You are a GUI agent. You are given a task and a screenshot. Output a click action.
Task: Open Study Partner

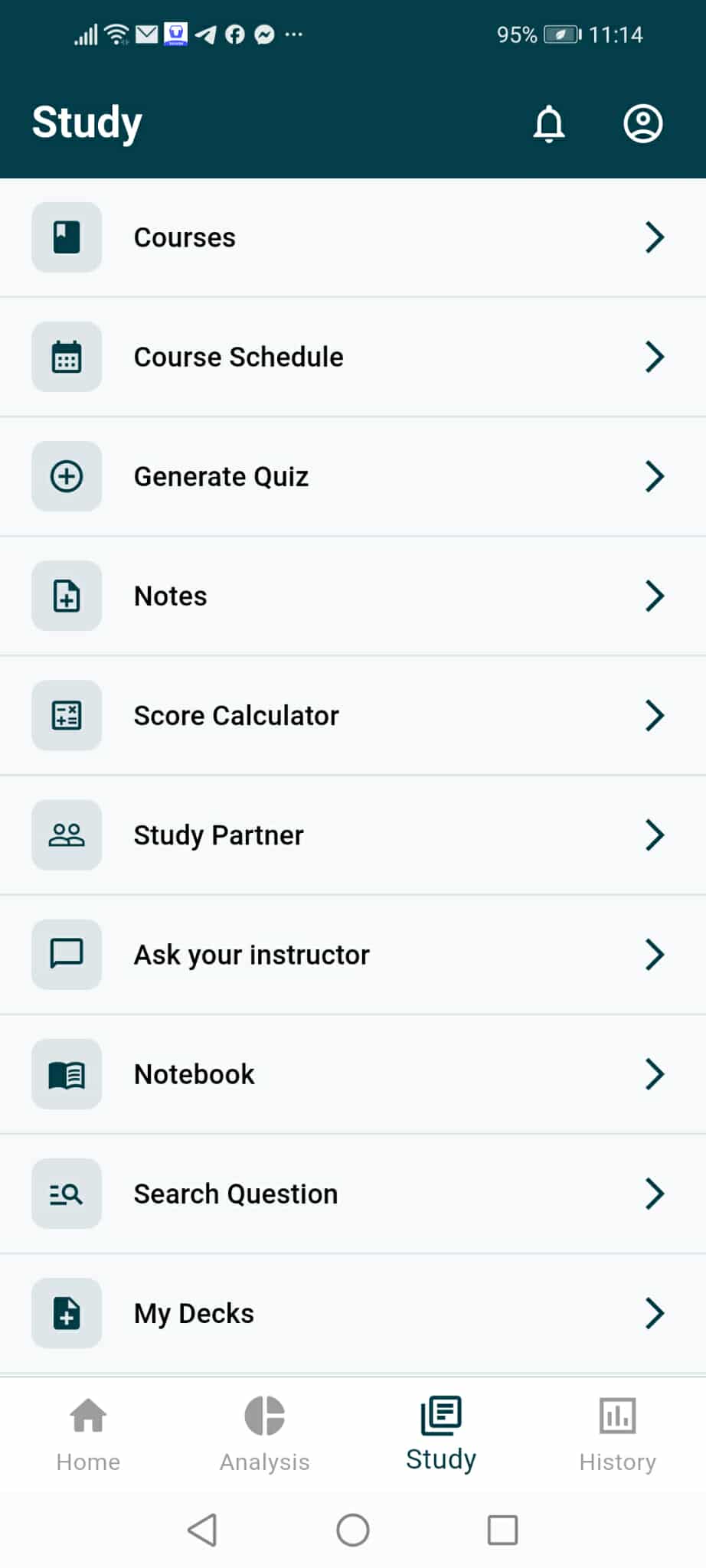point(352,835)
